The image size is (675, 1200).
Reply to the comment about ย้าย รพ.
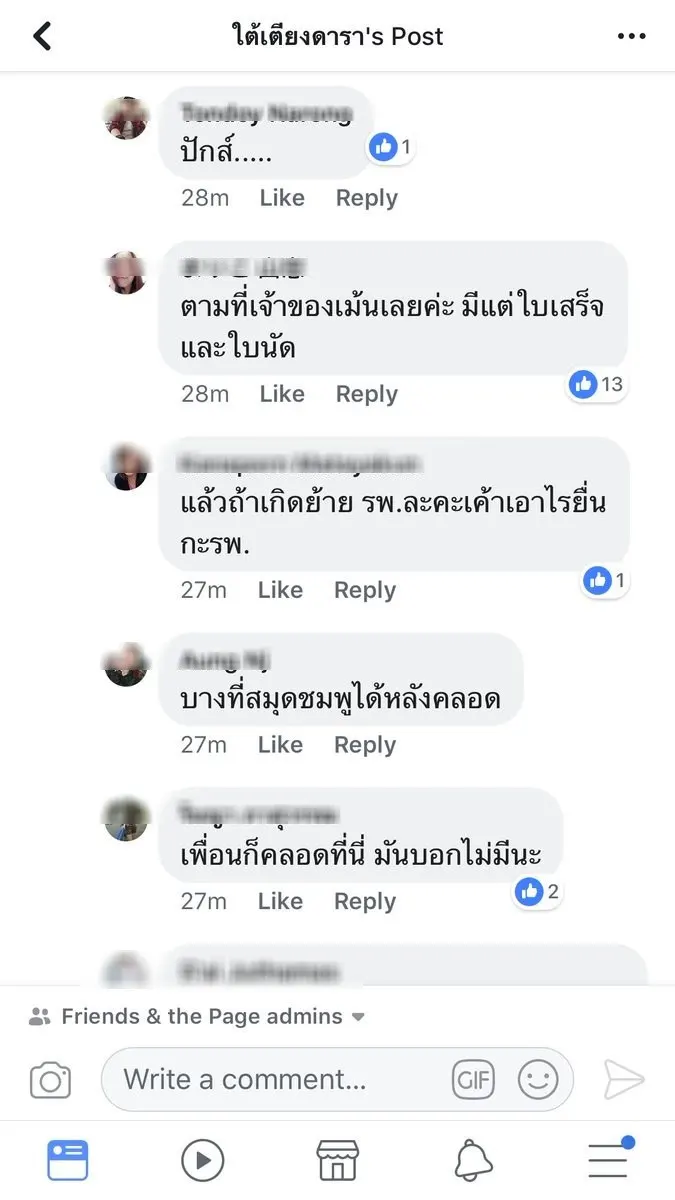point(365,590)
